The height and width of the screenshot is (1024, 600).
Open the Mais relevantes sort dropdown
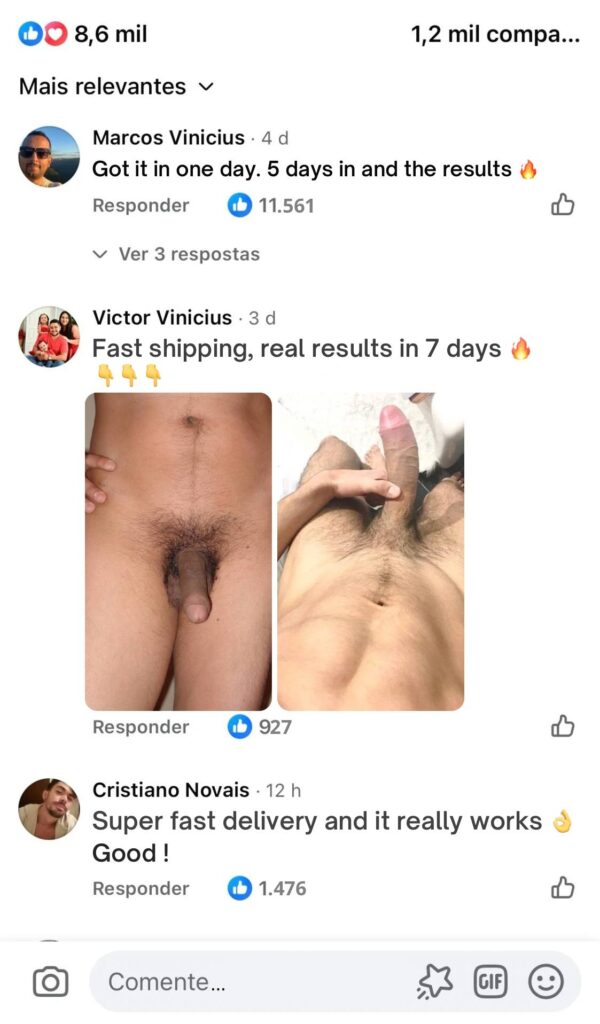[x=116, y=87]
